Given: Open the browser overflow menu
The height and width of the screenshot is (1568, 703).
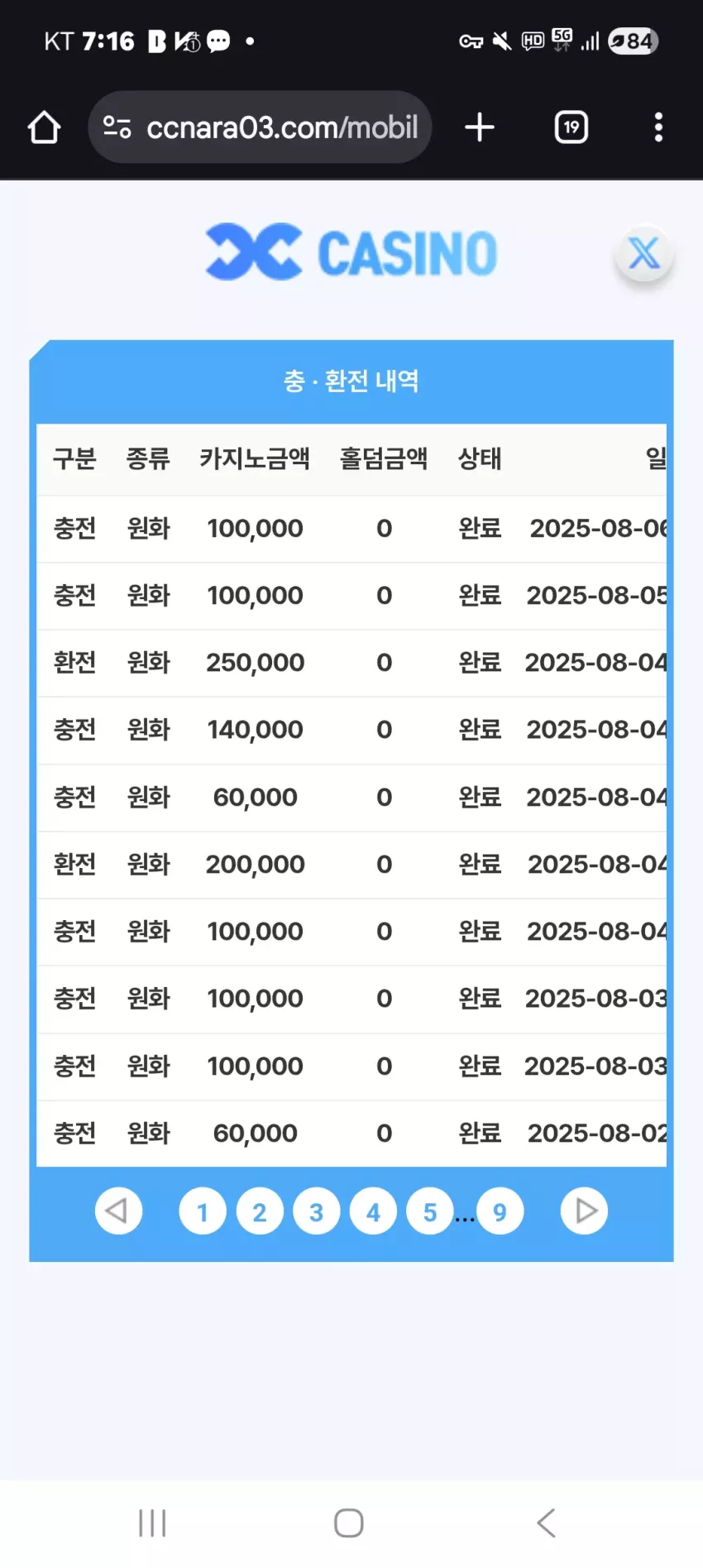Looking at the screenshot, I should (x=658, y=127).
